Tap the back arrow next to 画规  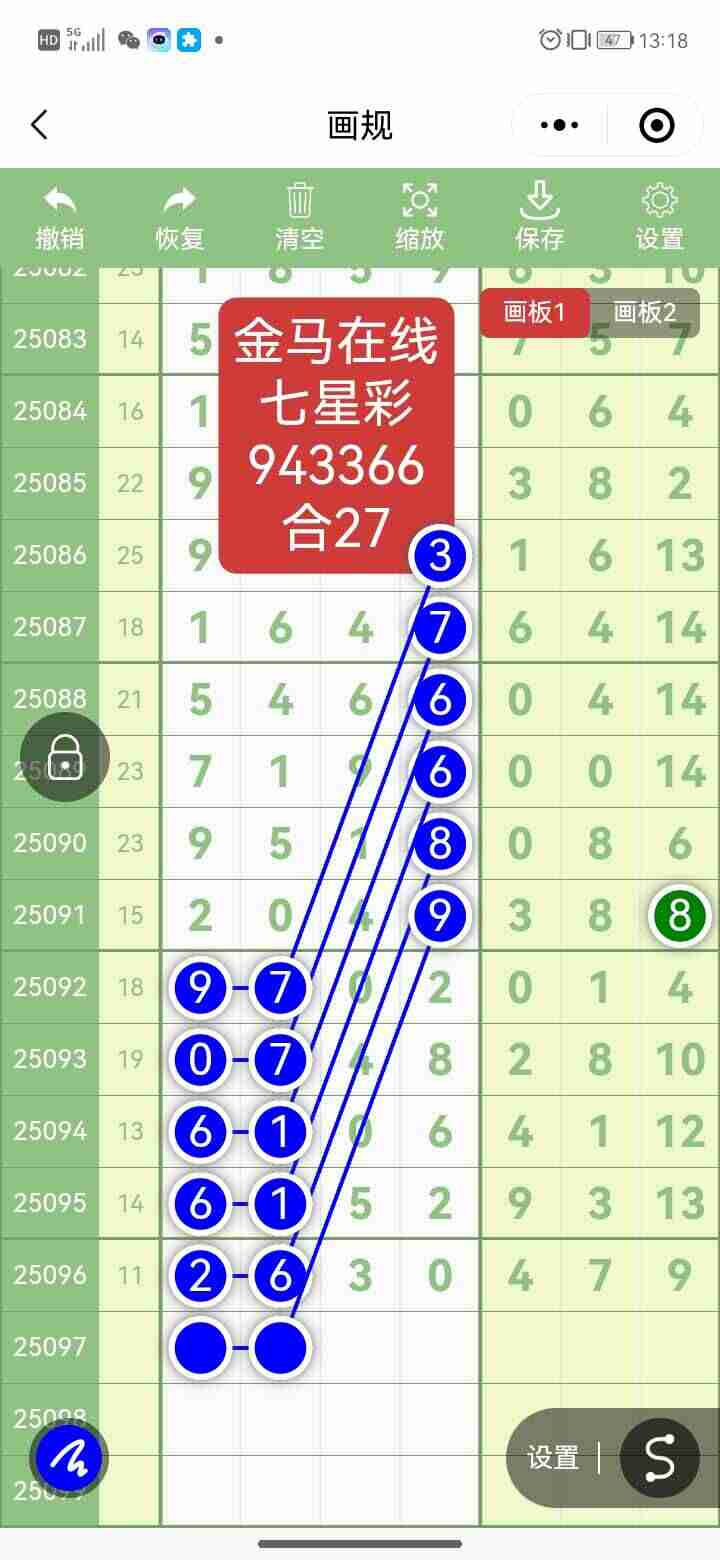pos(38,125)
